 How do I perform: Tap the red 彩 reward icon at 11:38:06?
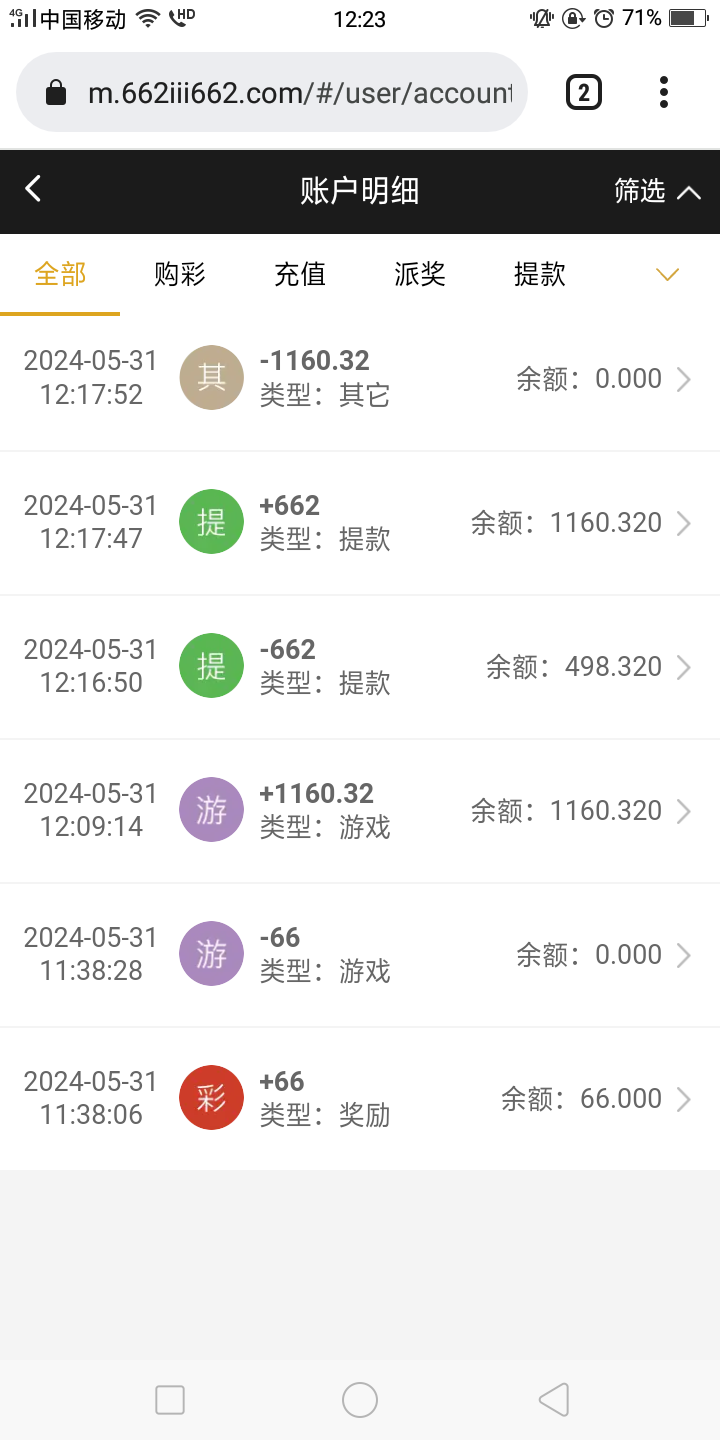pos(211,1098)
